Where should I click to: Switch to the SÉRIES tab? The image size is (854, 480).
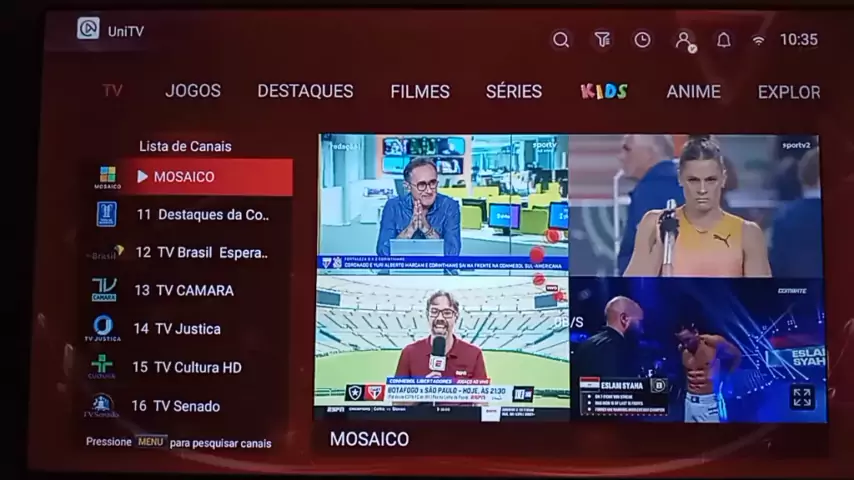[x=514, y=91]
